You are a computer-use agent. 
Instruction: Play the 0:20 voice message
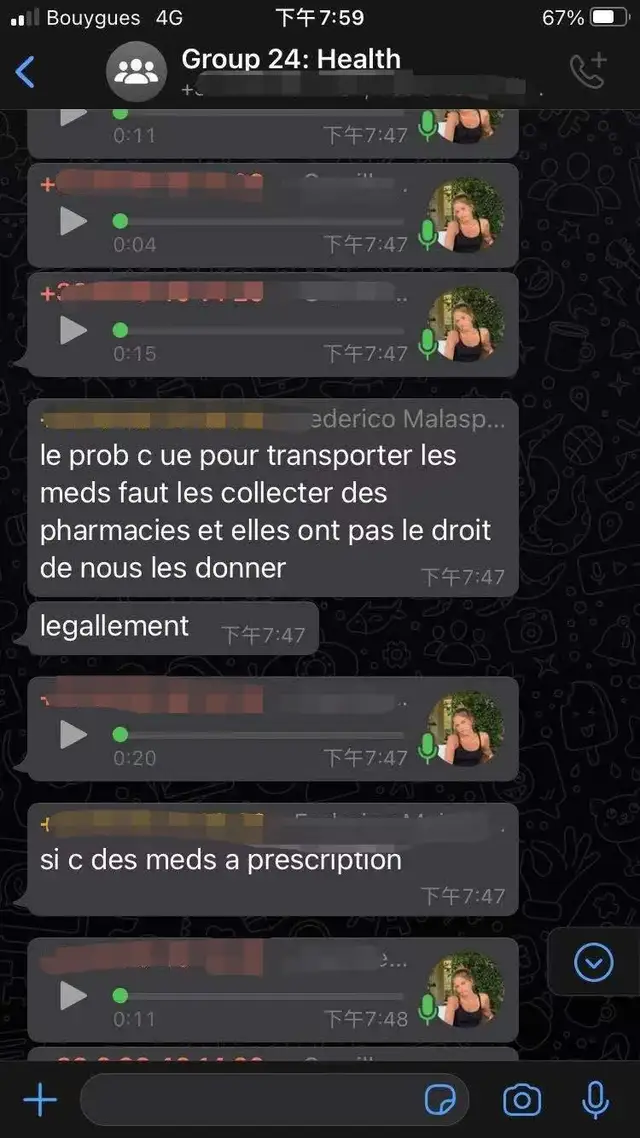click(73, 735)
